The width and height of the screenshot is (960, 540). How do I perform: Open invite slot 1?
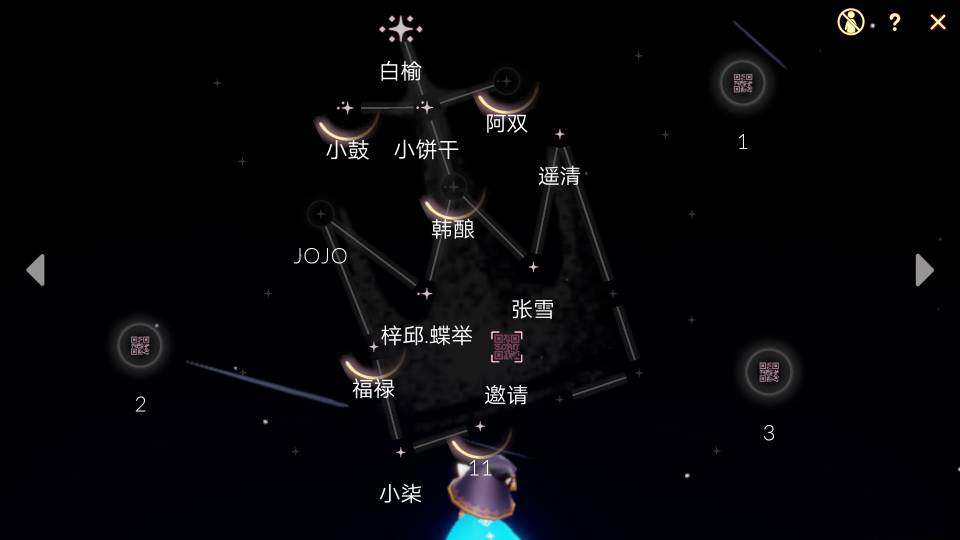point(742,83)
